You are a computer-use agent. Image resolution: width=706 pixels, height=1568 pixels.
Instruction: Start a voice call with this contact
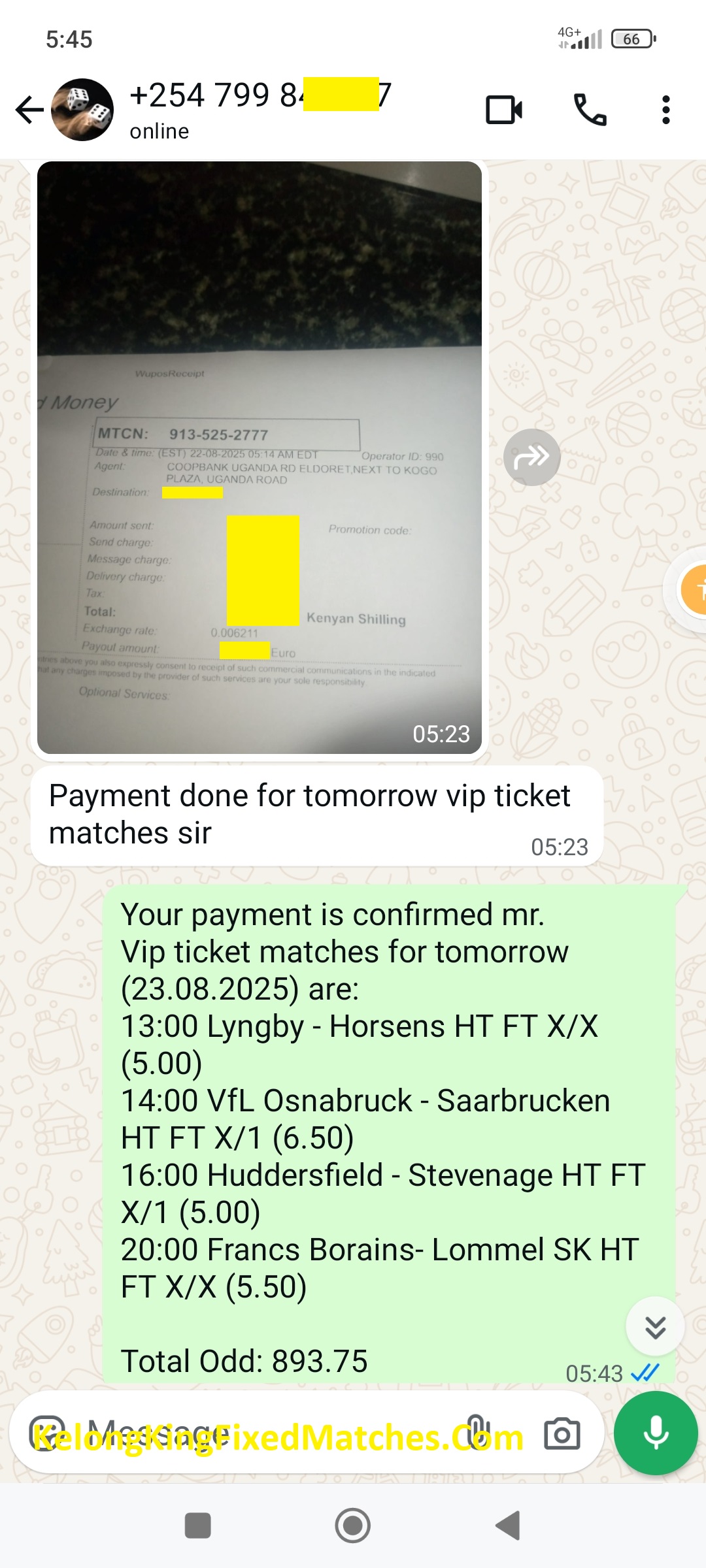coord(590,110)
